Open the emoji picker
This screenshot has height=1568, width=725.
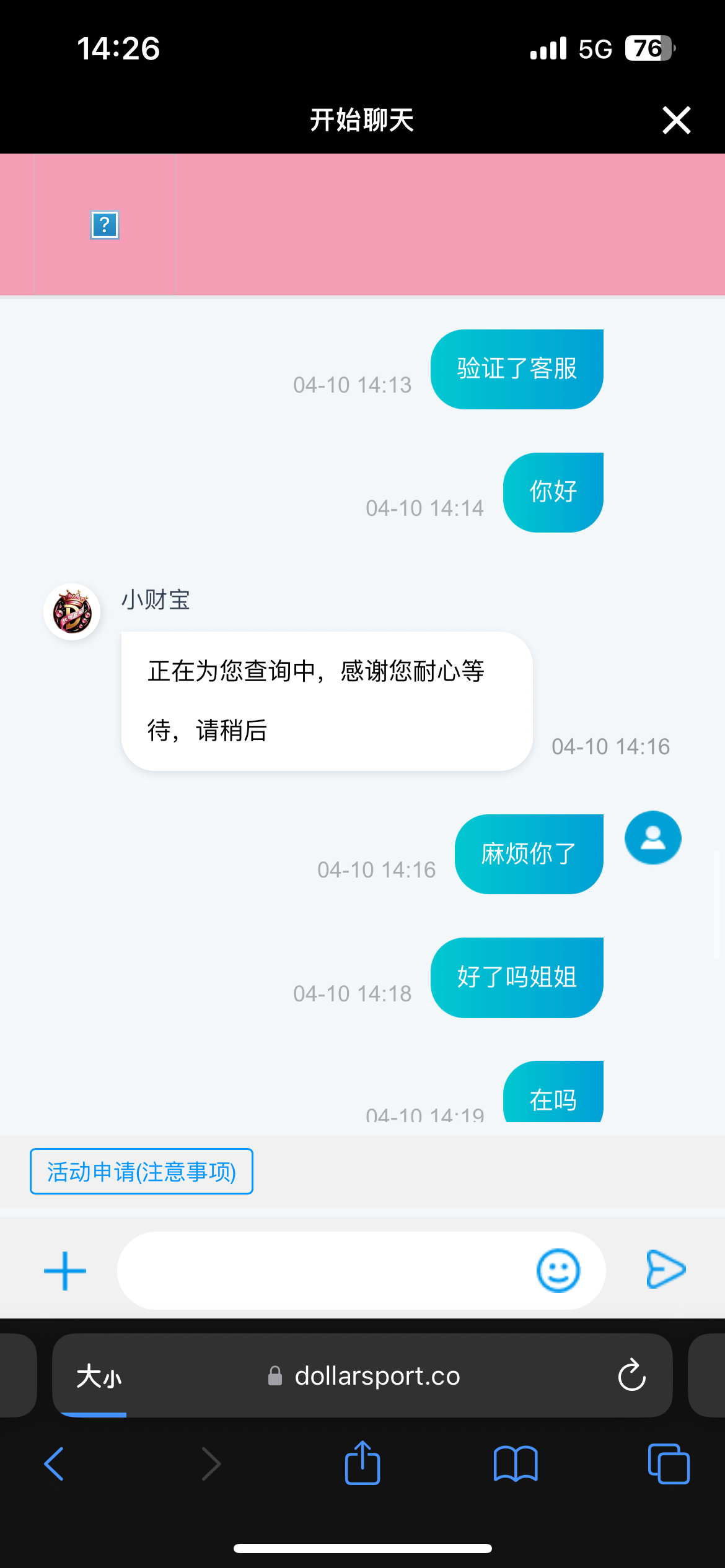tap(558, 1271)
